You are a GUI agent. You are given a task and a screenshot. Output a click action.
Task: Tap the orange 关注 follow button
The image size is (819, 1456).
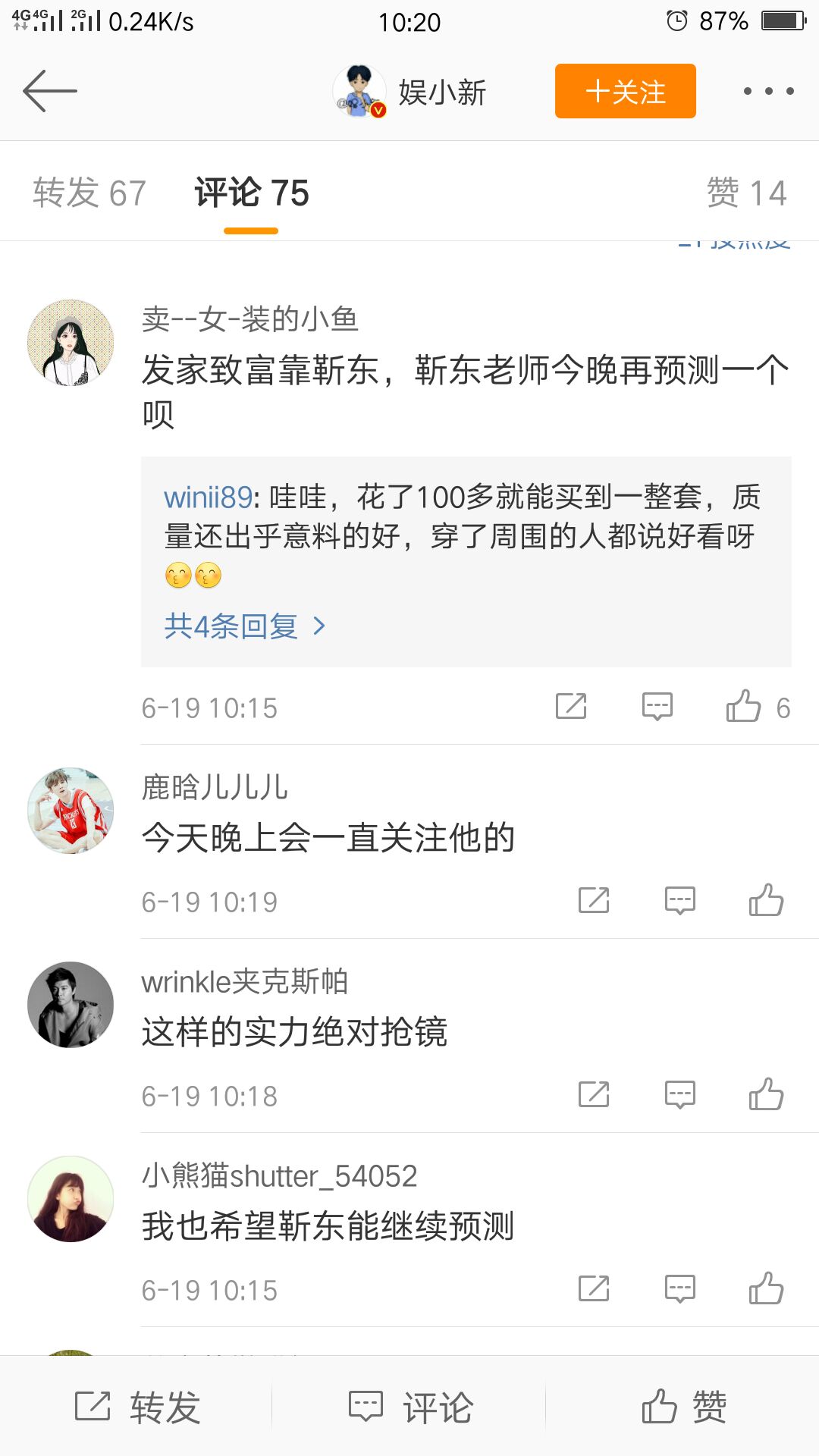point(625,91)
